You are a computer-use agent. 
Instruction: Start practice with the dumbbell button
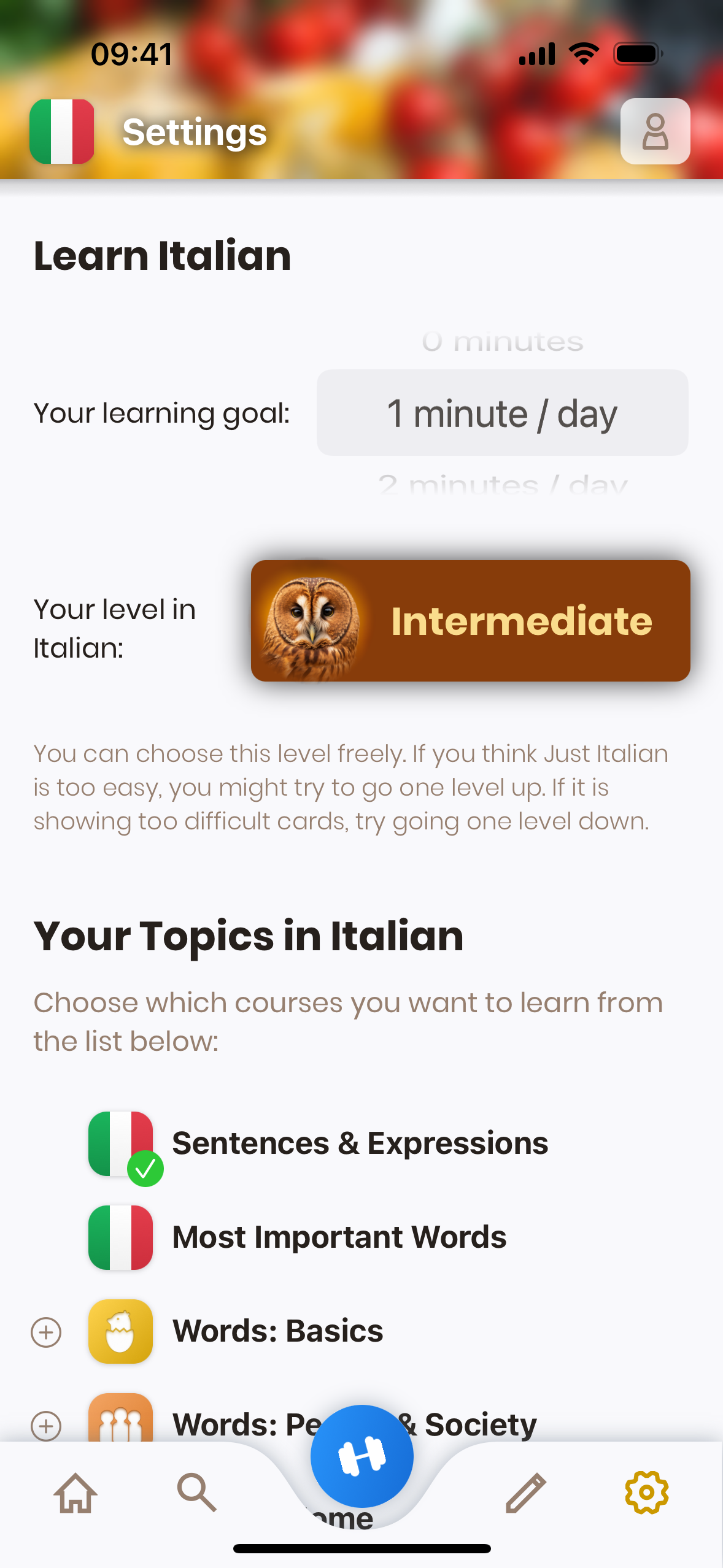point(361,1456)
